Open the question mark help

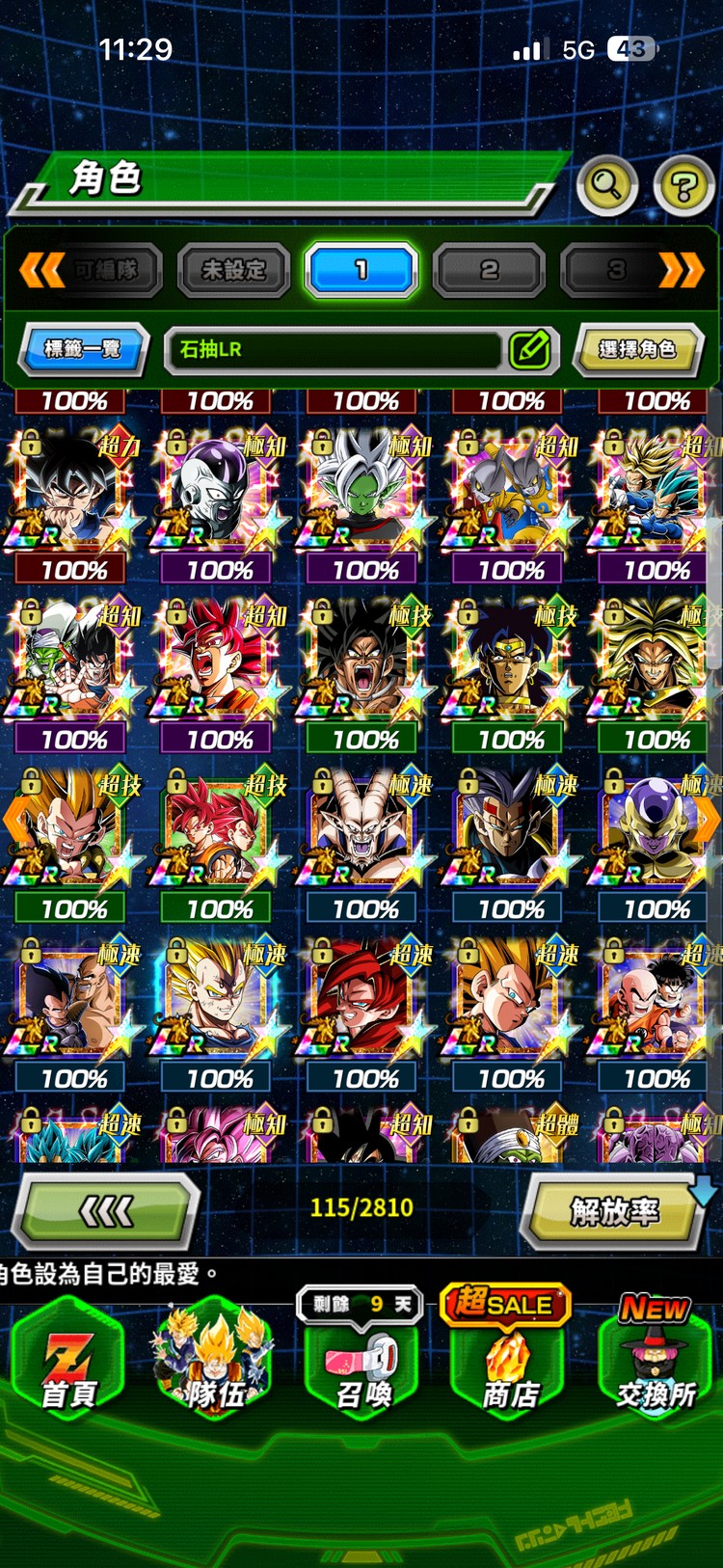[683, 185]
